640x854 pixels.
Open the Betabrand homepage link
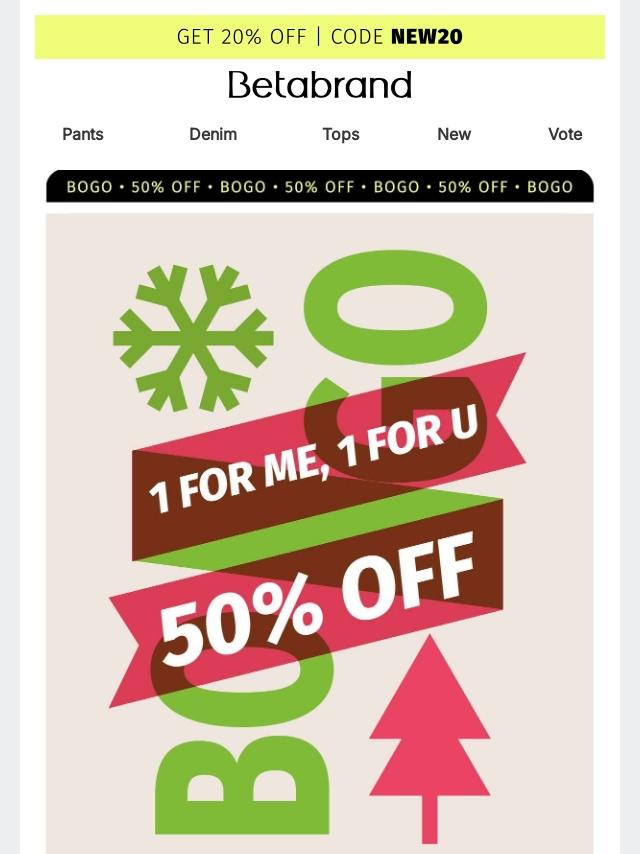pyautogui.click(x=320, y=85)
